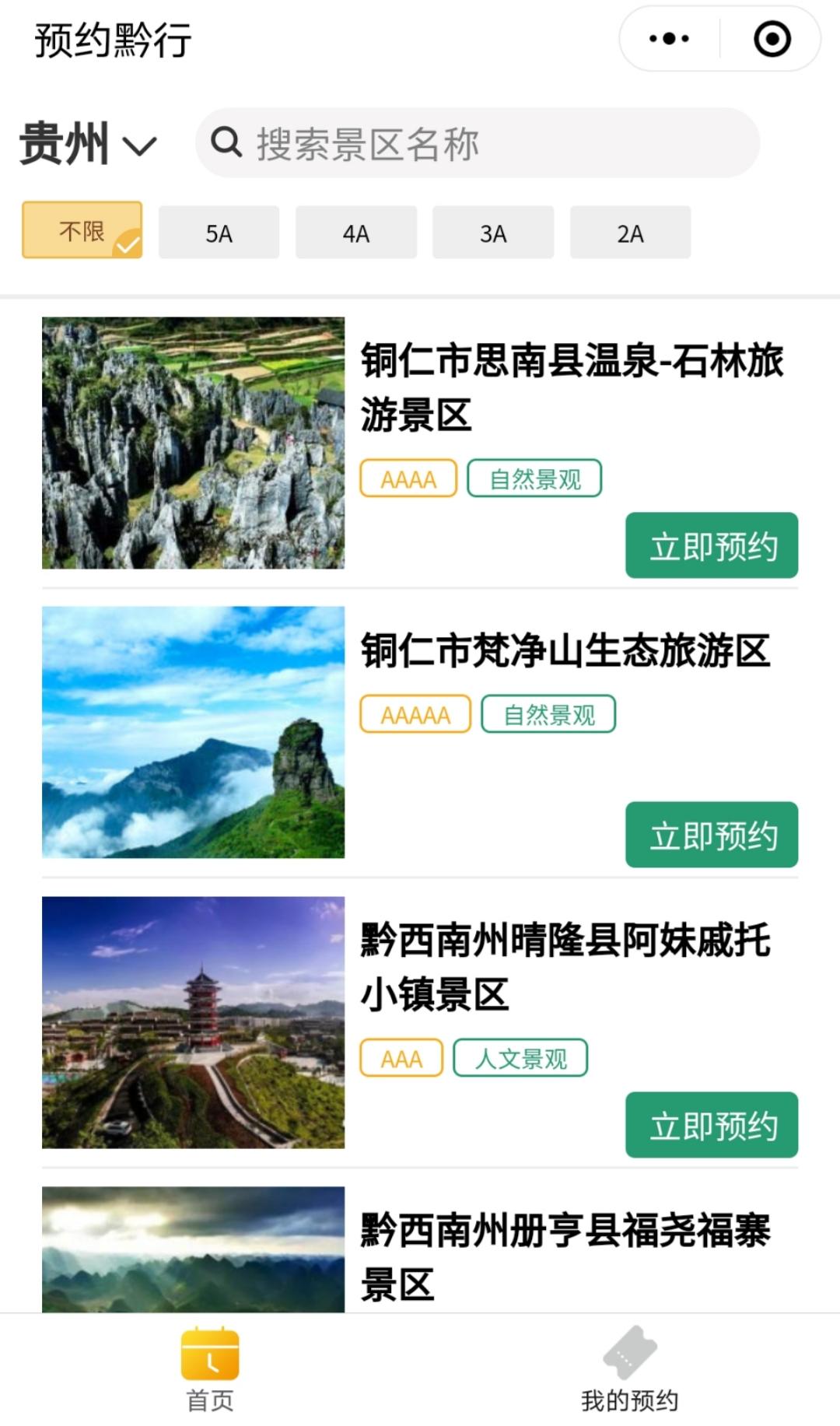Viewport: 840px width, 1426px height.
Task: Open the stone forest attraction thumbnail image
Action: point(194,442)
